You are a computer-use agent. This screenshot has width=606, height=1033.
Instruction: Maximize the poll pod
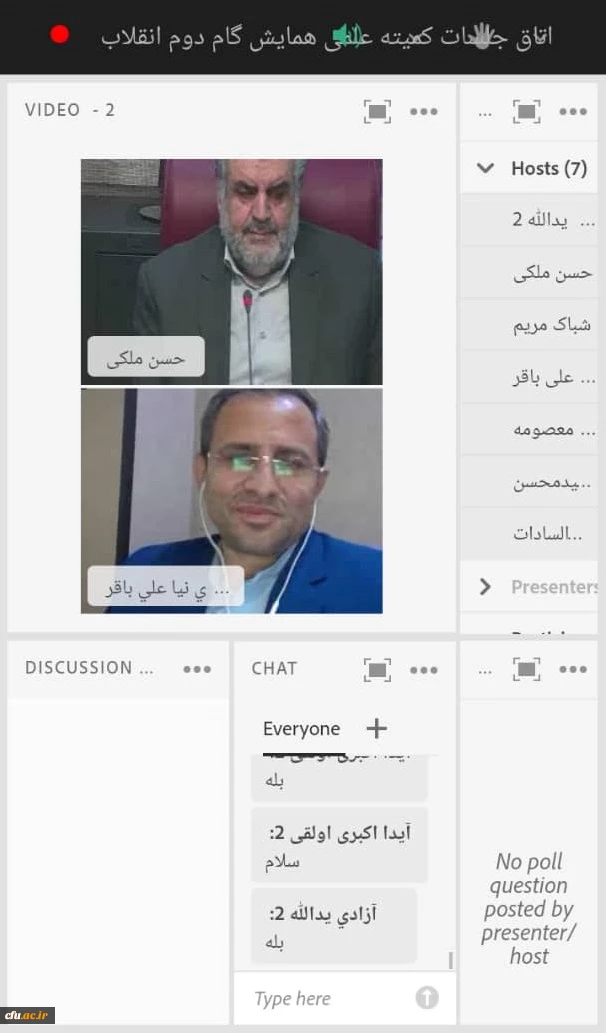[x=527, y=669]
